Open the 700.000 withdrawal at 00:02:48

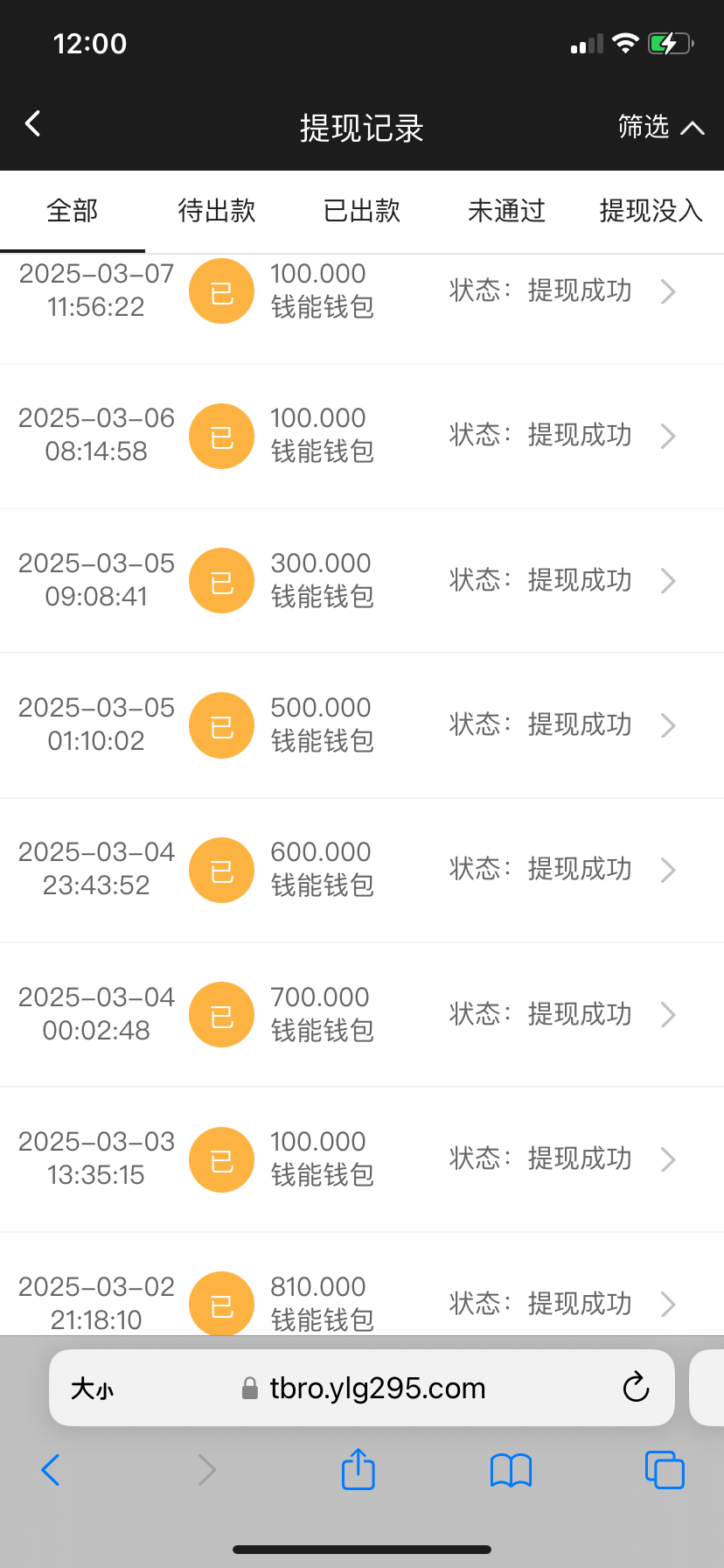coord(362,1014)
